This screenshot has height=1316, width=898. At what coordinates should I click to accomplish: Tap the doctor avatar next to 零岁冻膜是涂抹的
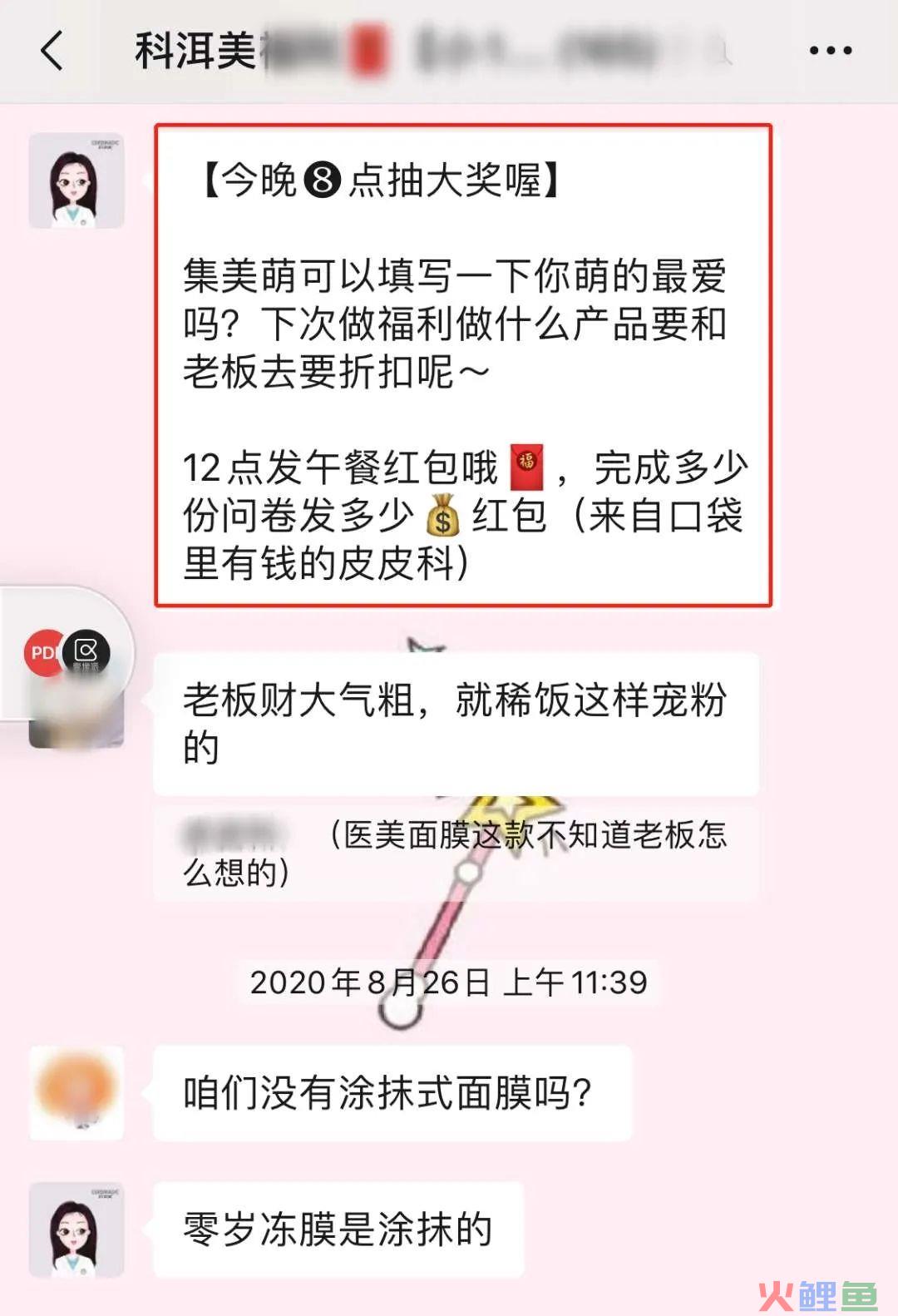pyautogui.click(x=76, y=1229)
